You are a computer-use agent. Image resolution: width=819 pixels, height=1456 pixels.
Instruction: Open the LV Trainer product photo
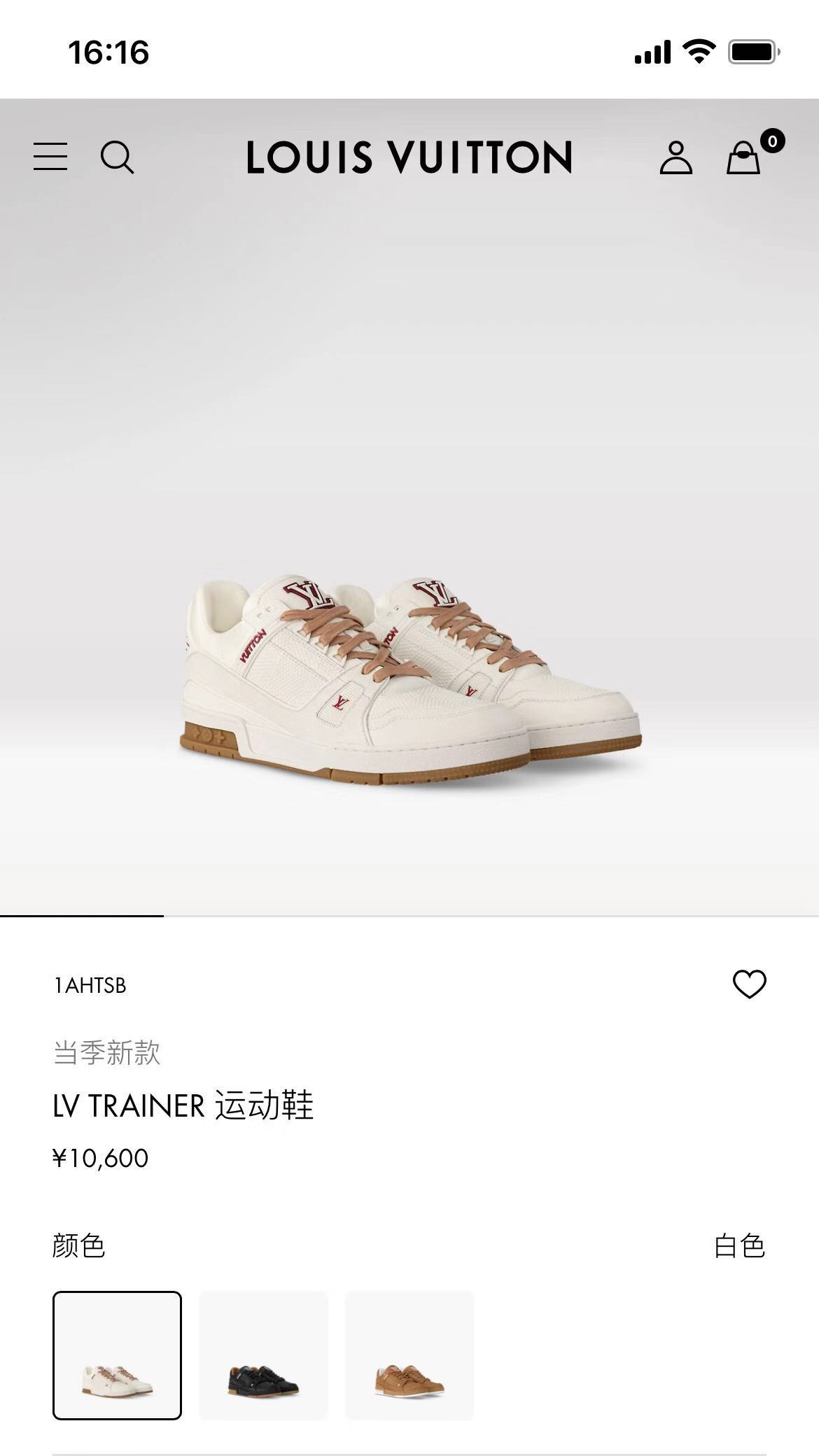click(x=409, y=679)
